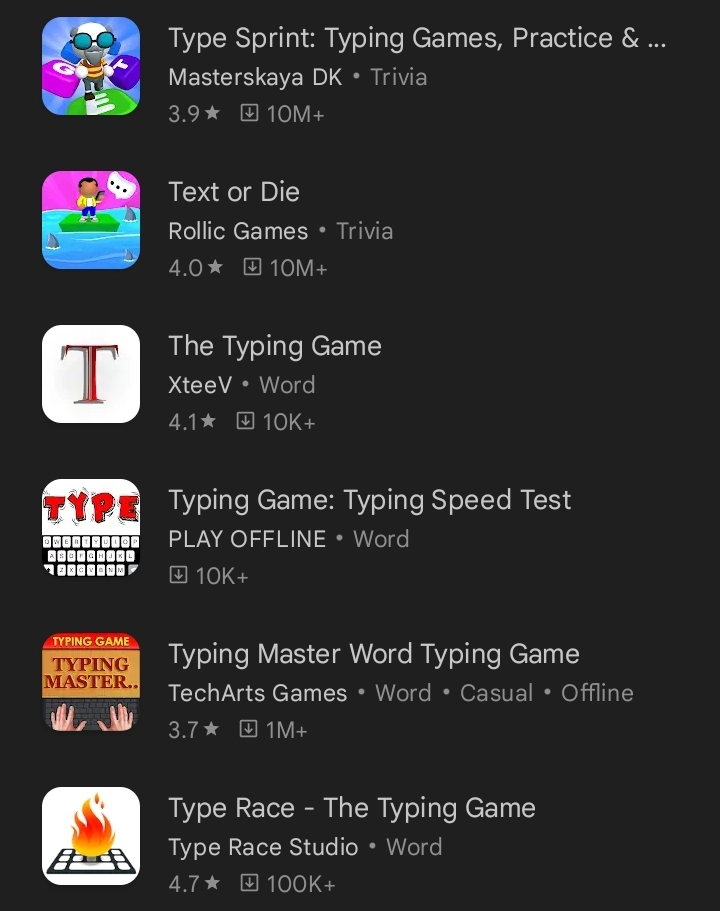Select Type Race - The Typing Game
This screenshot has width=720, height=911.
[x=352, y=808]
